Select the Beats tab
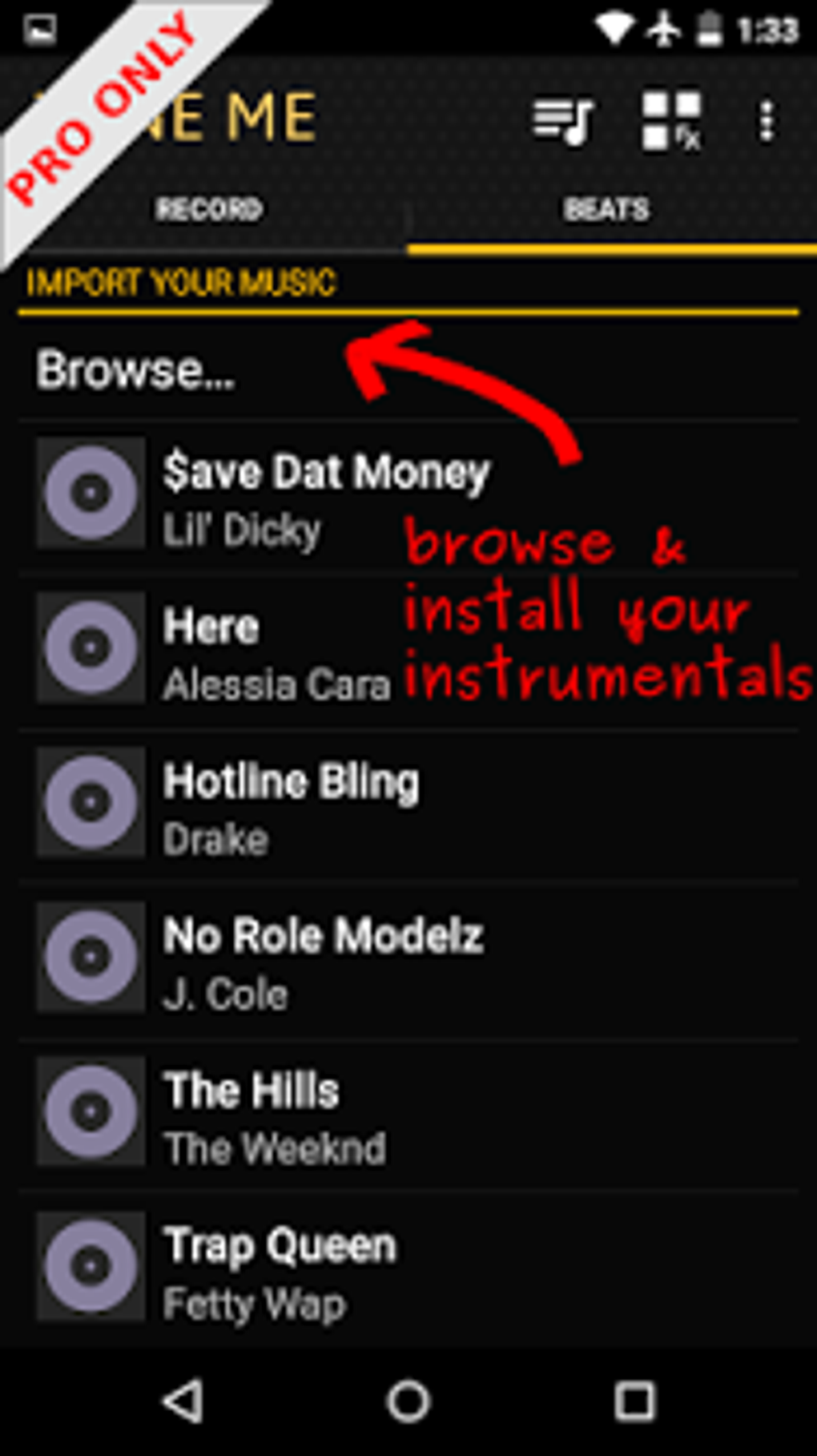 coord(606,210)
